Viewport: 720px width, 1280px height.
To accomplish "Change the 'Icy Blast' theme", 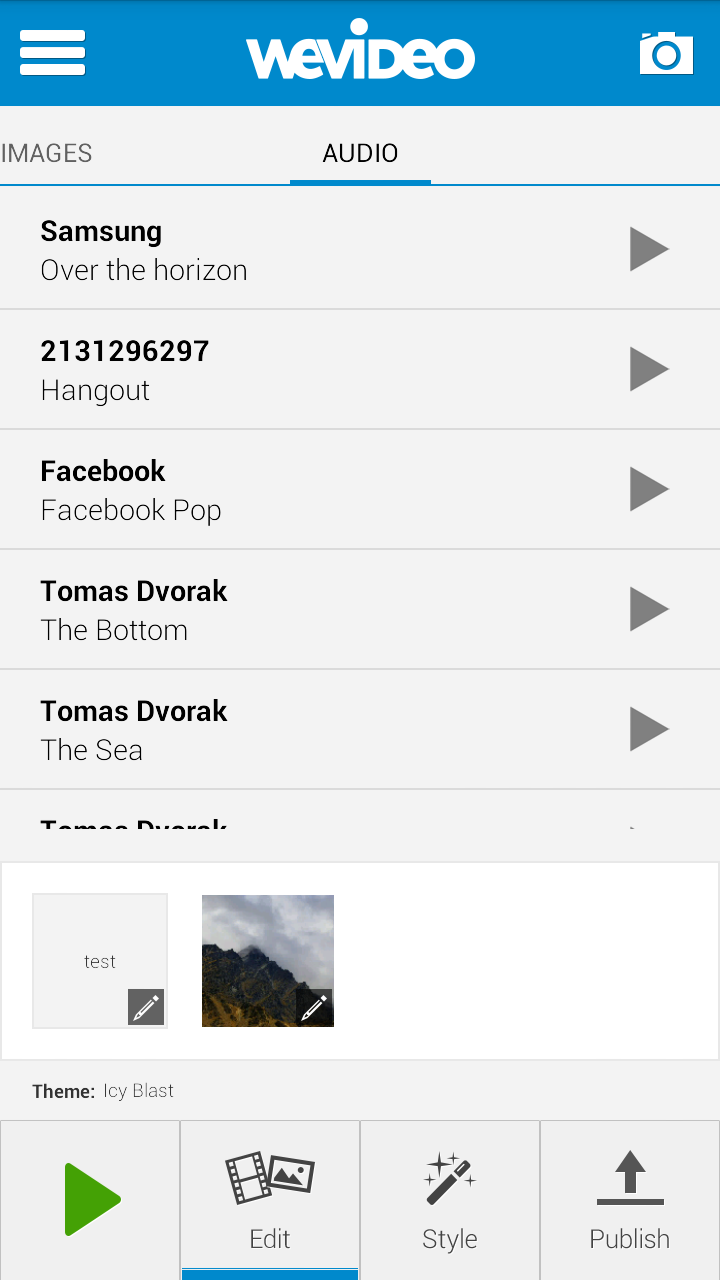I will click(138, 1090).
